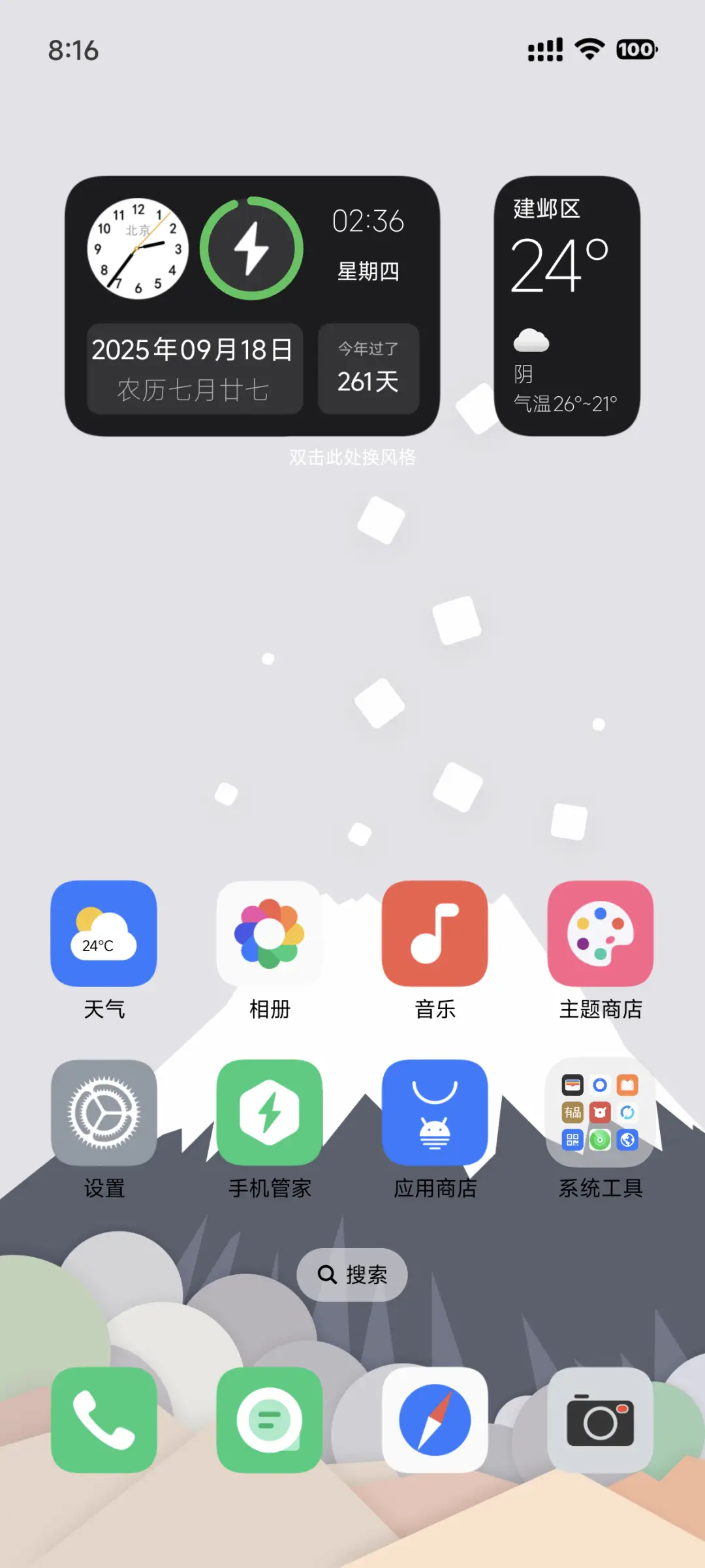
Task: Open the 设置 Settings app
Action: [104, 1113]
